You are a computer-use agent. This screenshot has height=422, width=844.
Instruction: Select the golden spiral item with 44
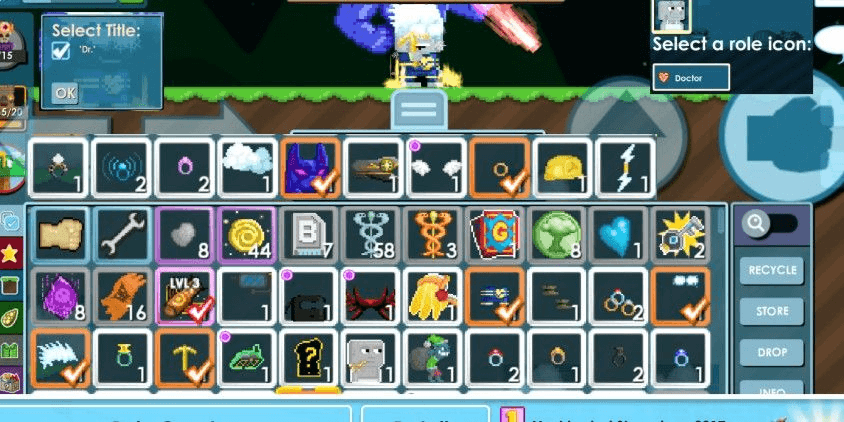coord(245,233)
